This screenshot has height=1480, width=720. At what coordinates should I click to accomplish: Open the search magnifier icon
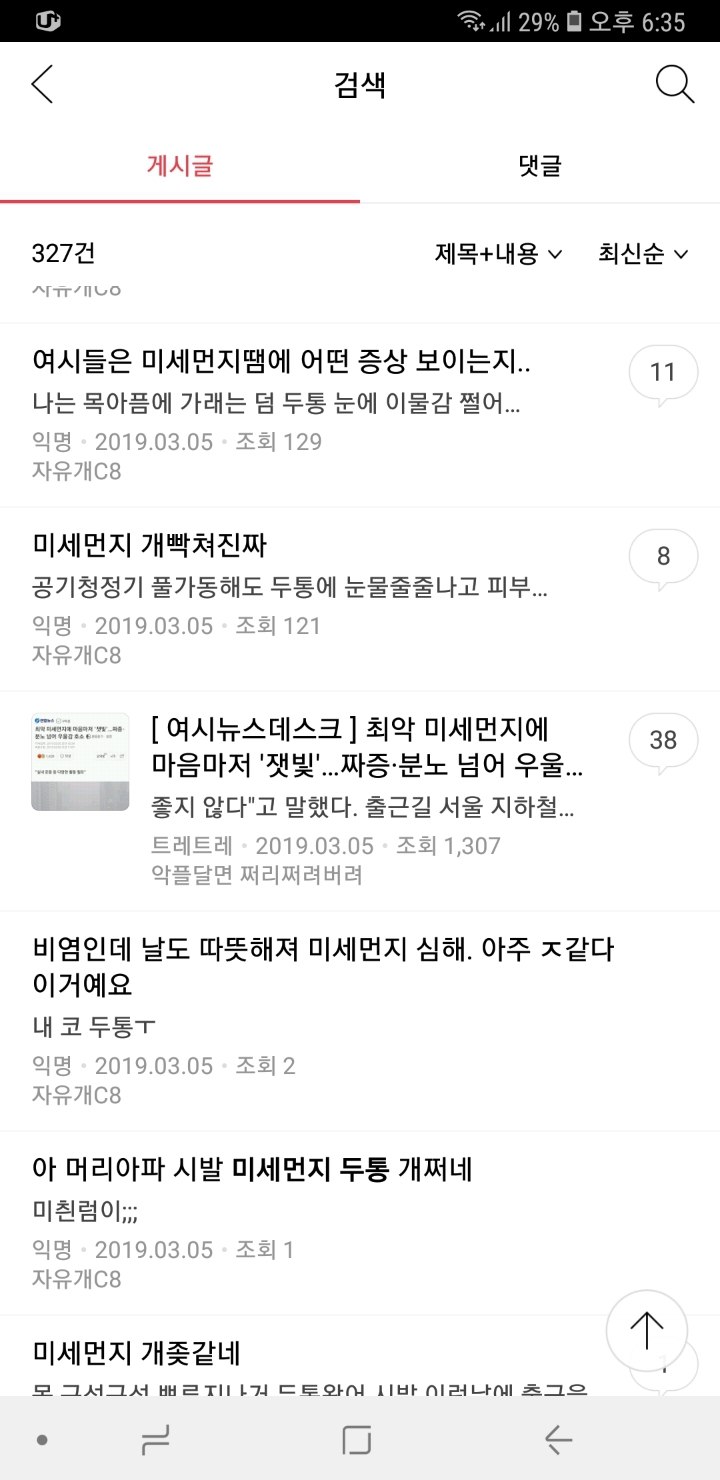pyautogui.click(x=674, y=85)
